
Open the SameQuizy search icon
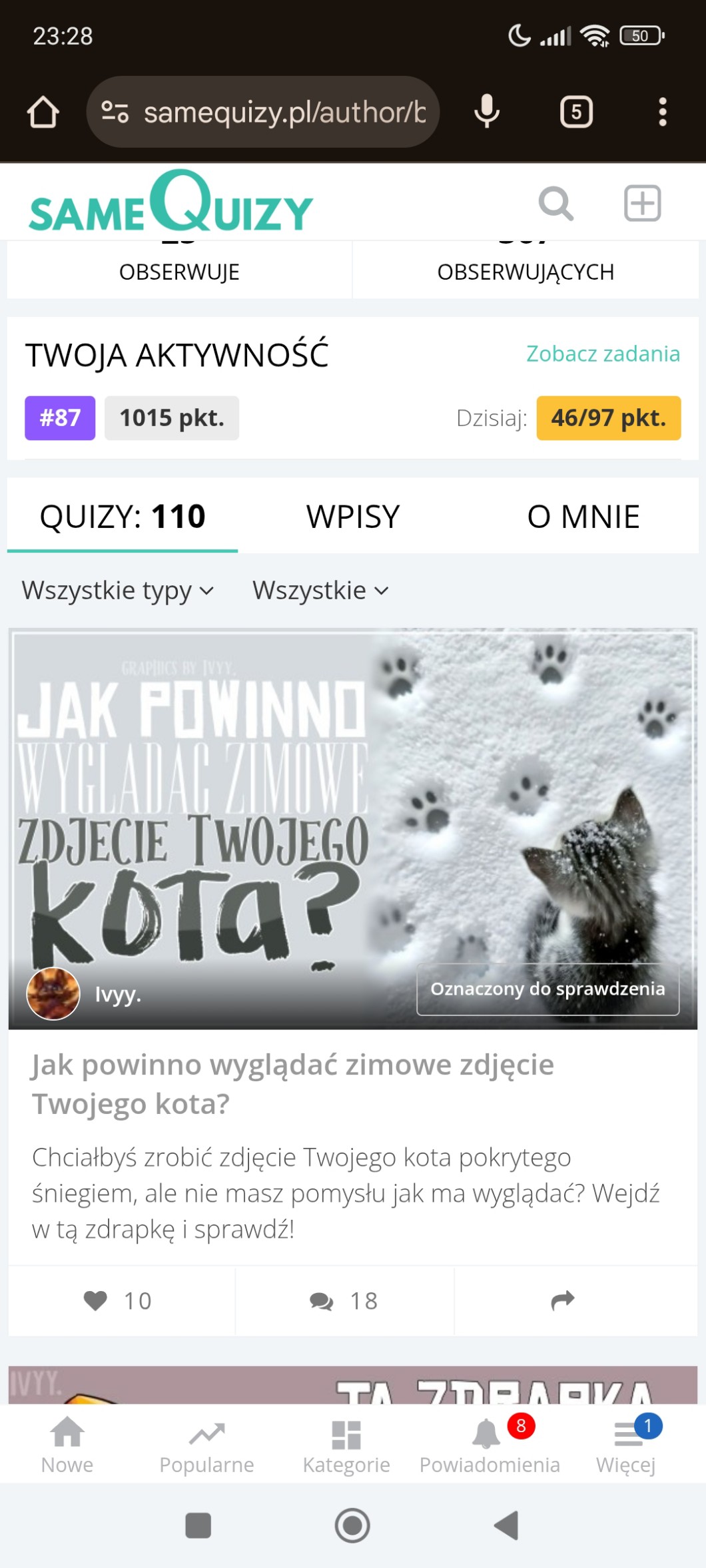coord(555,203)
